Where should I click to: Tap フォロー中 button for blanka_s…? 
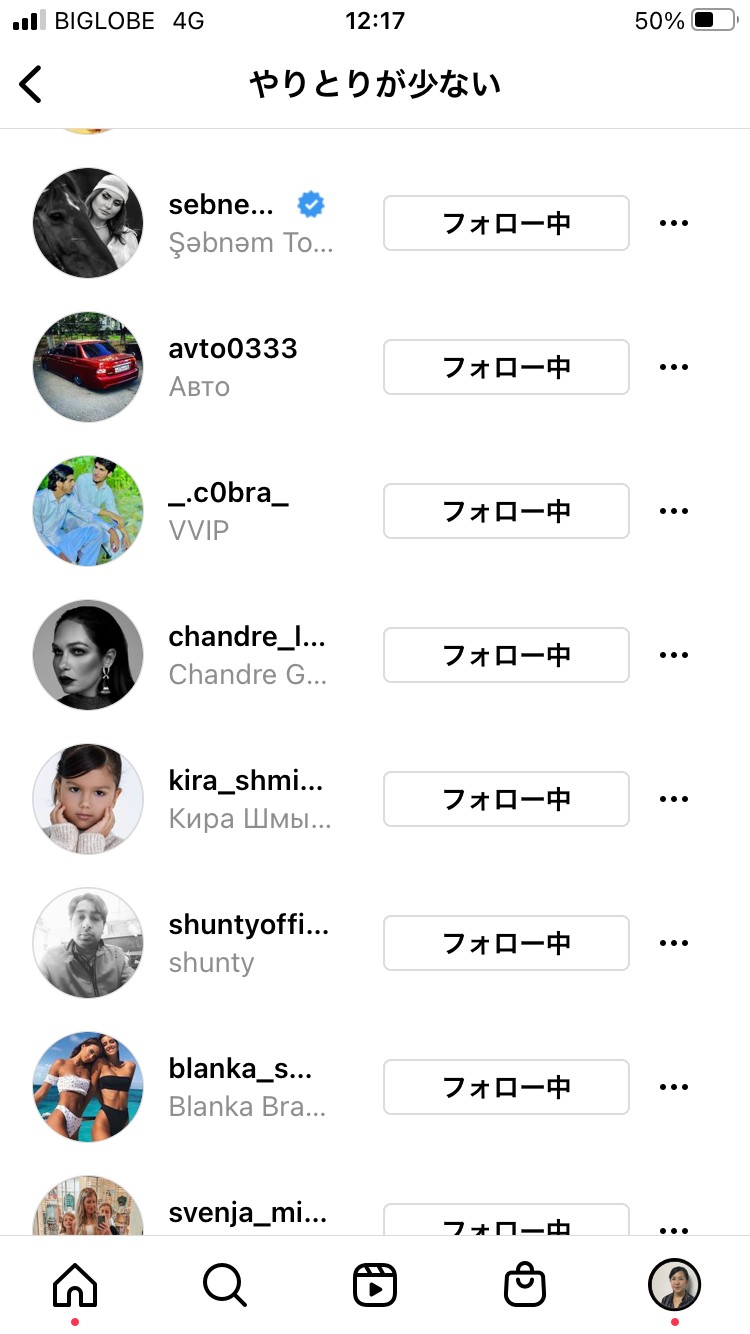click(x=506, y=1087)
